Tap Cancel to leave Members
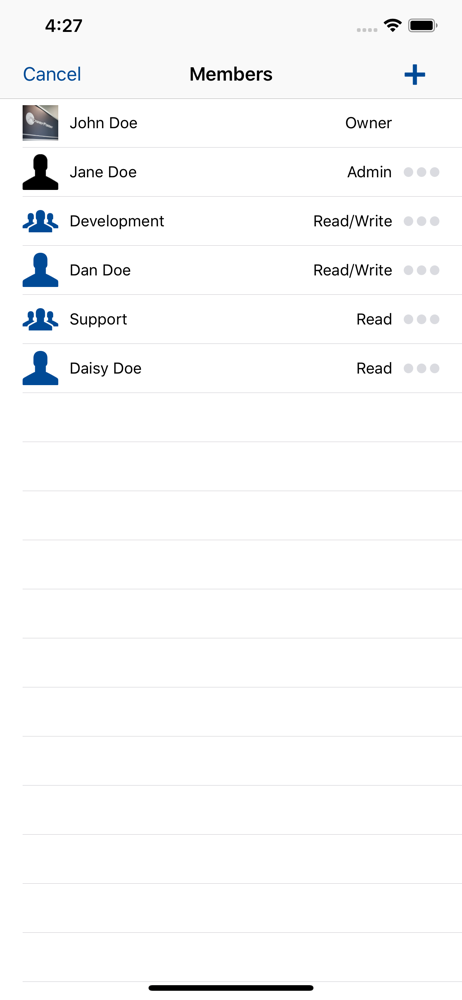Viewport: 462px width, 1000px height. click(52, 75)
